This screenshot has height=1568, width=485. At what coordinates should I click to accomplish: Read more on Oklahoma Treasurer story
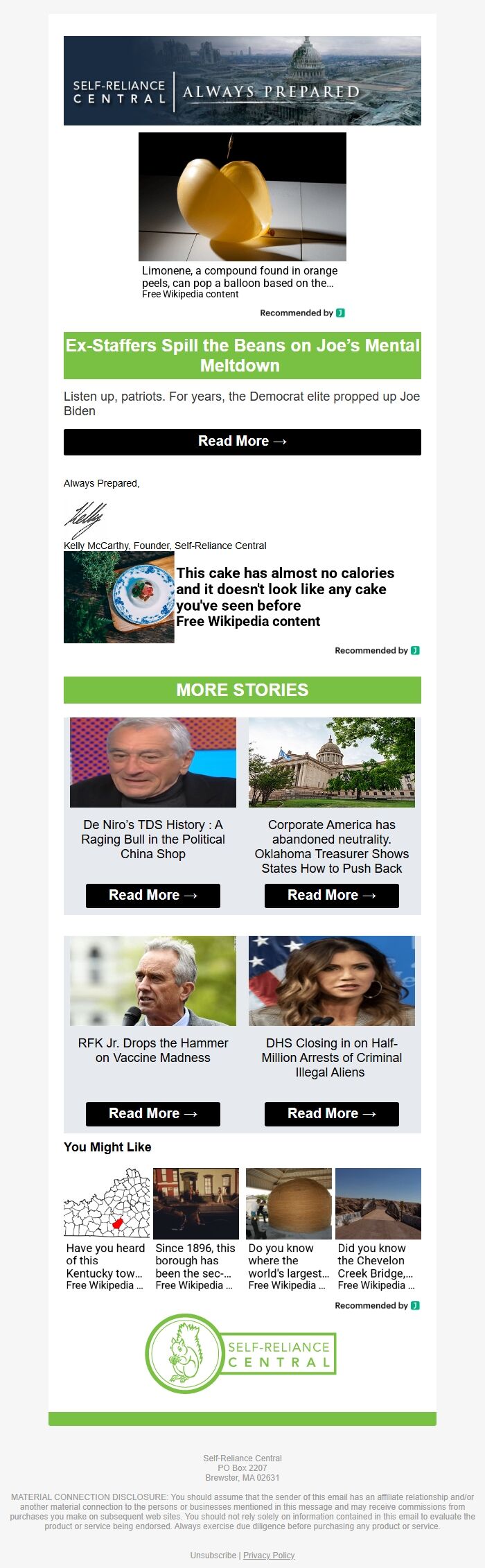(x=331, y=895)
